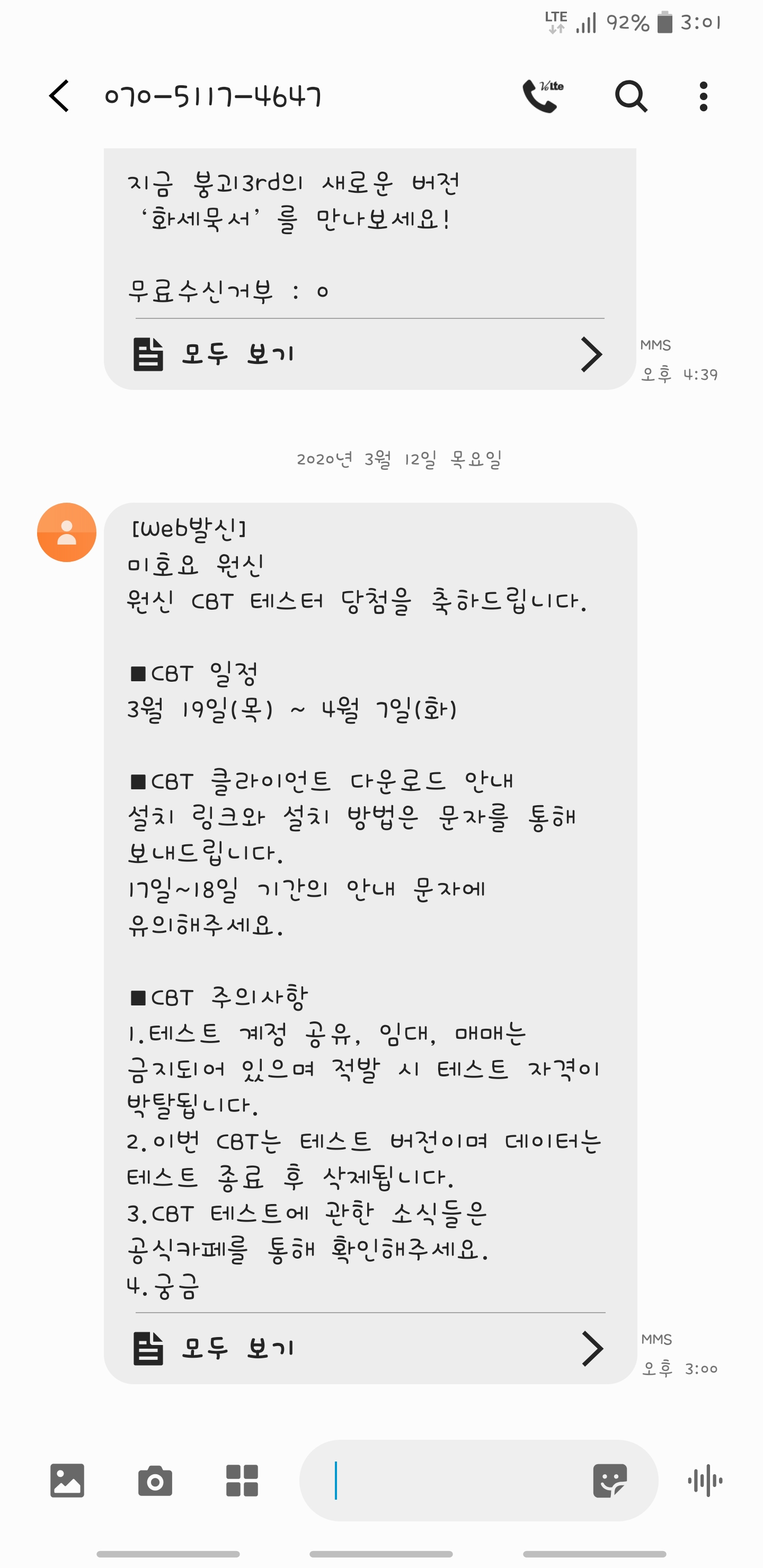Open the attachment options grid

point(242,1481)
